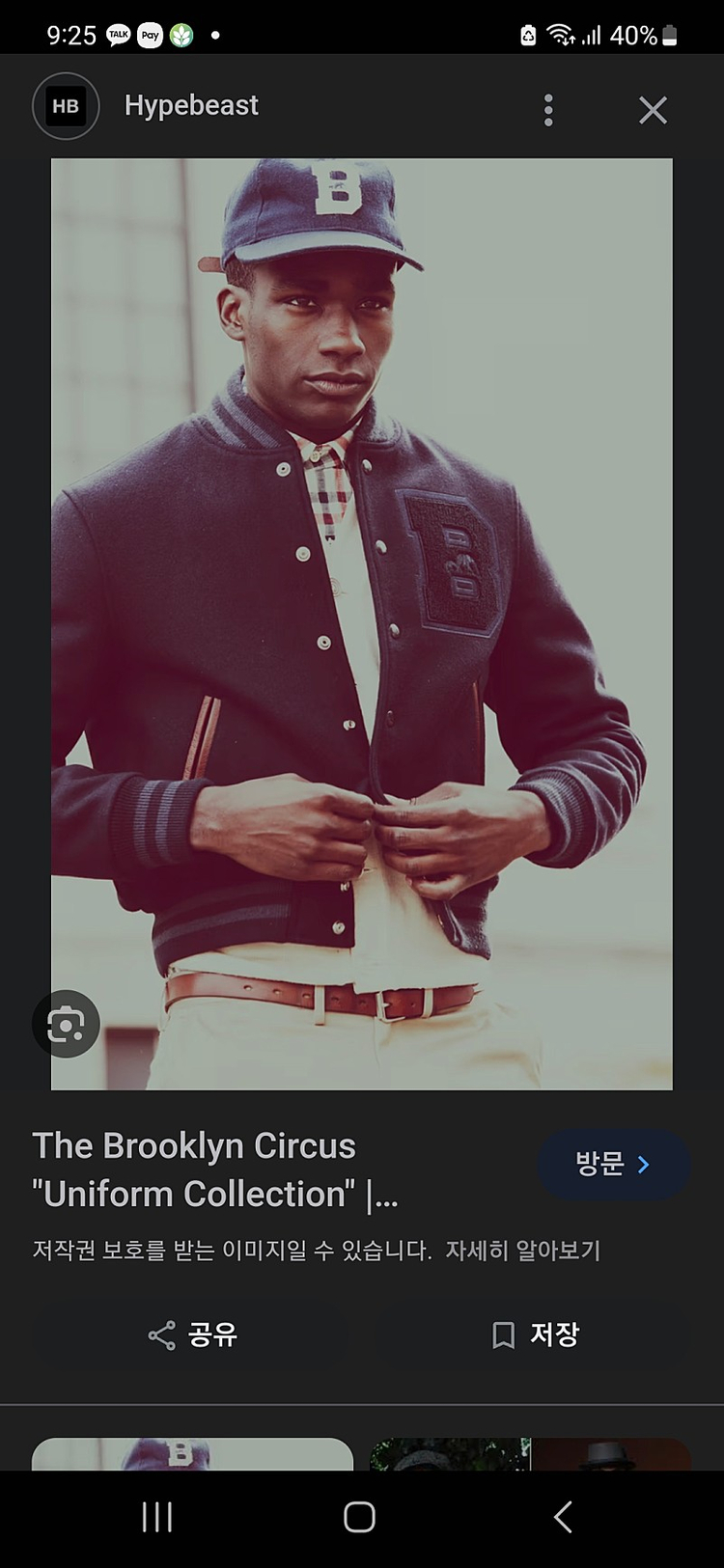Go back using the system back button
724x1568 pixels.
click(x=563, y=1517)
